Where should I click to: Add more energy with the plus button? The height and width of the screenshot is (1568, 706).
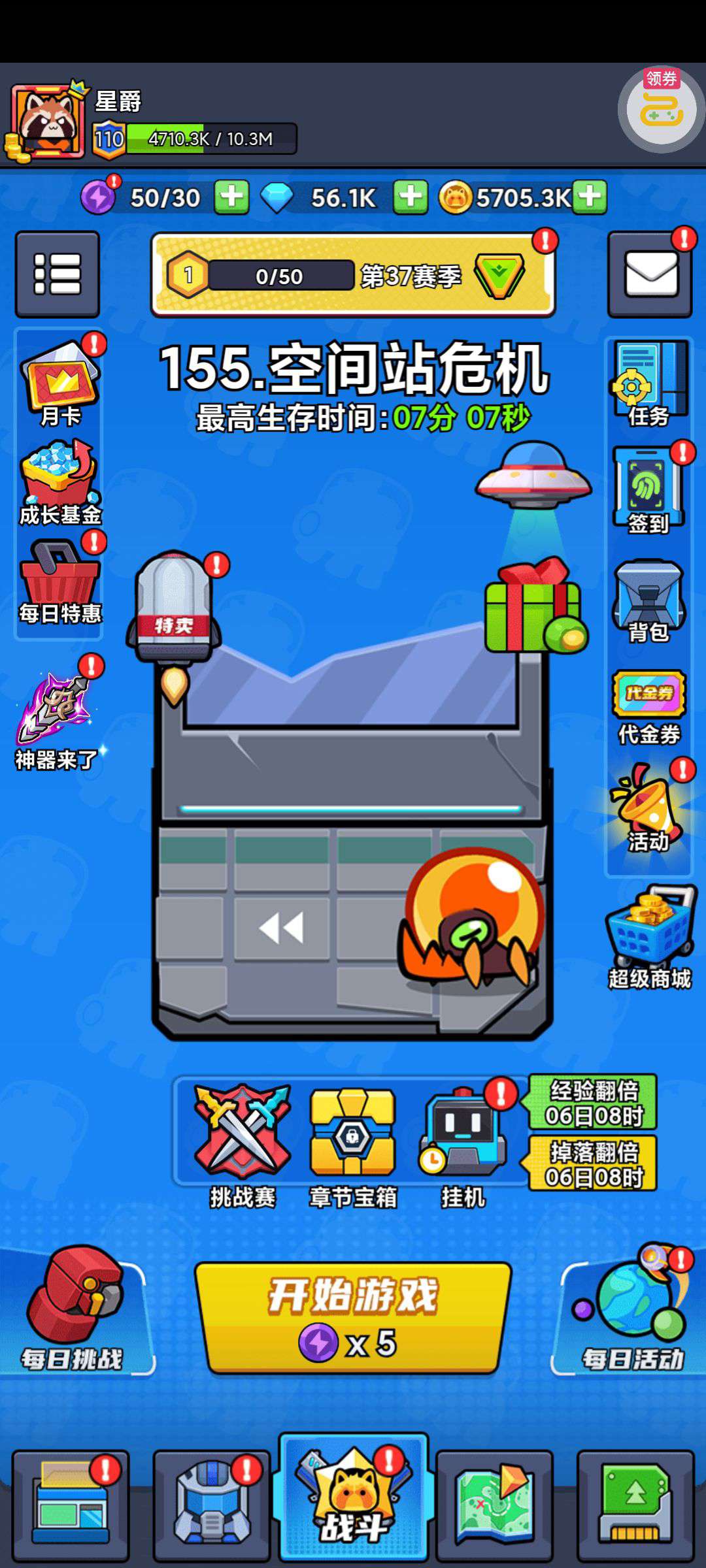coord(232,197)
